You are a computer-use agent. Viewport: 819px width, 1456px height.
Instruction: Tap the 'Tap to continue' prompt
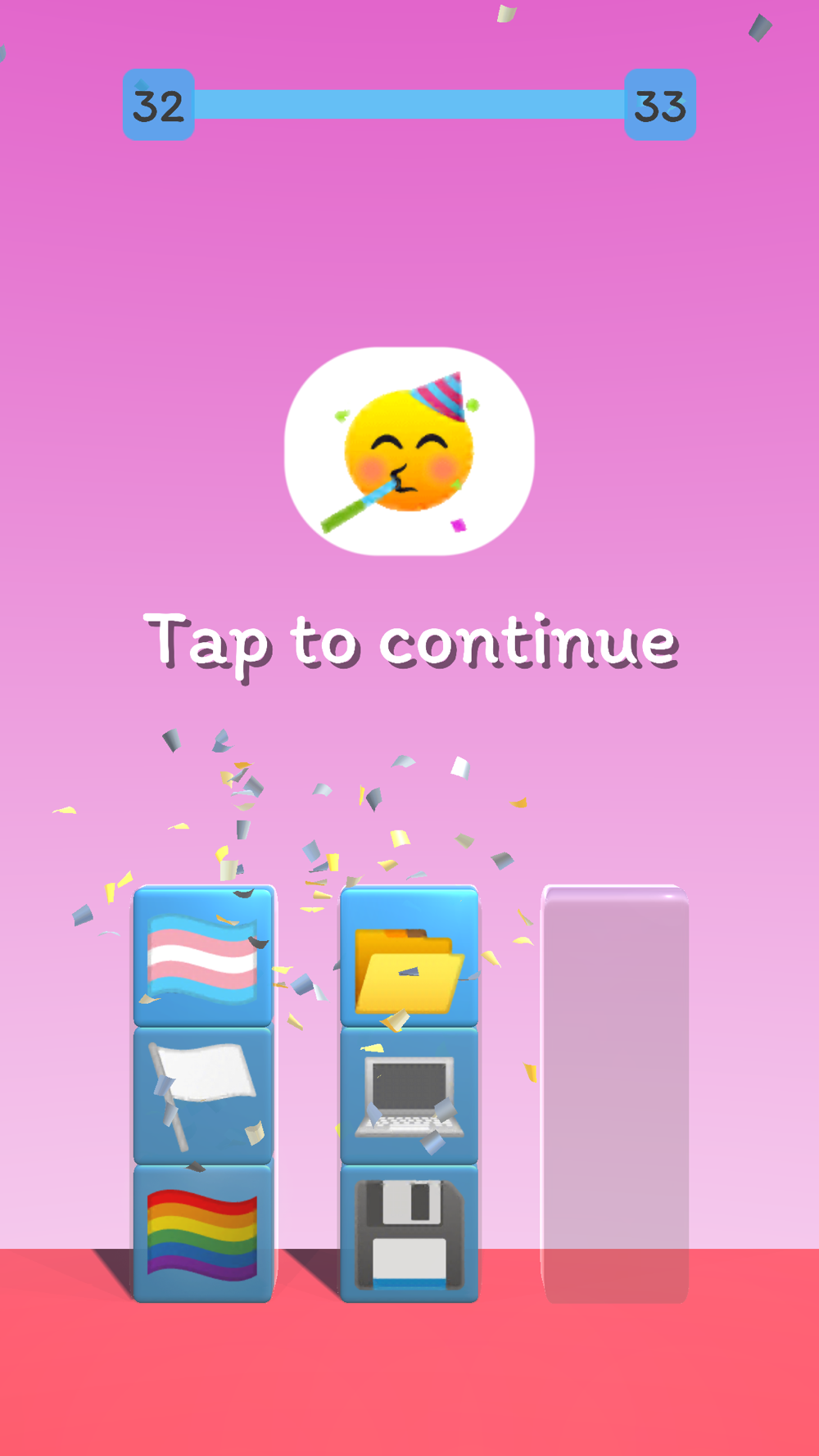pos(411,644)
